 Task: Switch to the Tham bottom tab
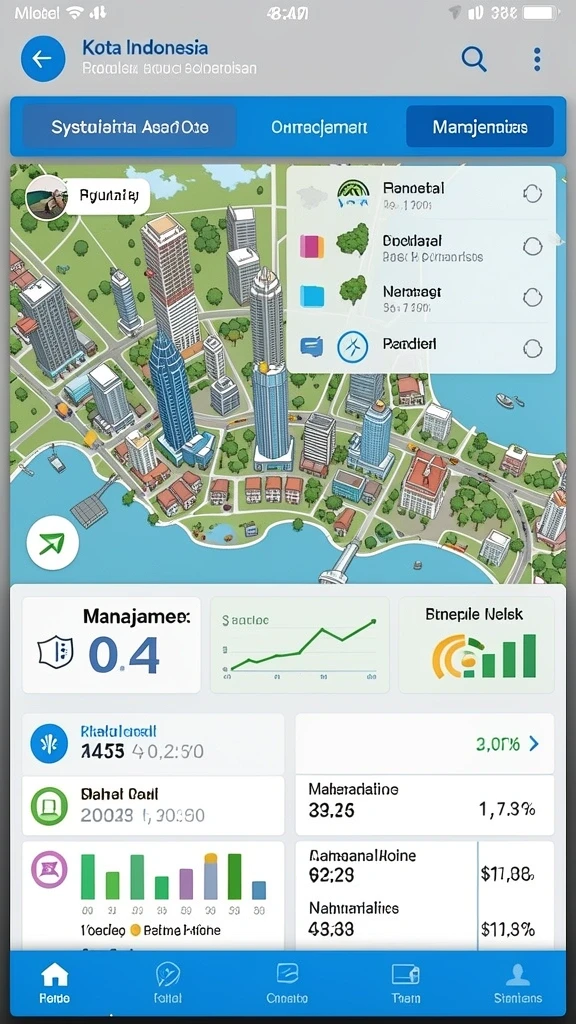405,984
